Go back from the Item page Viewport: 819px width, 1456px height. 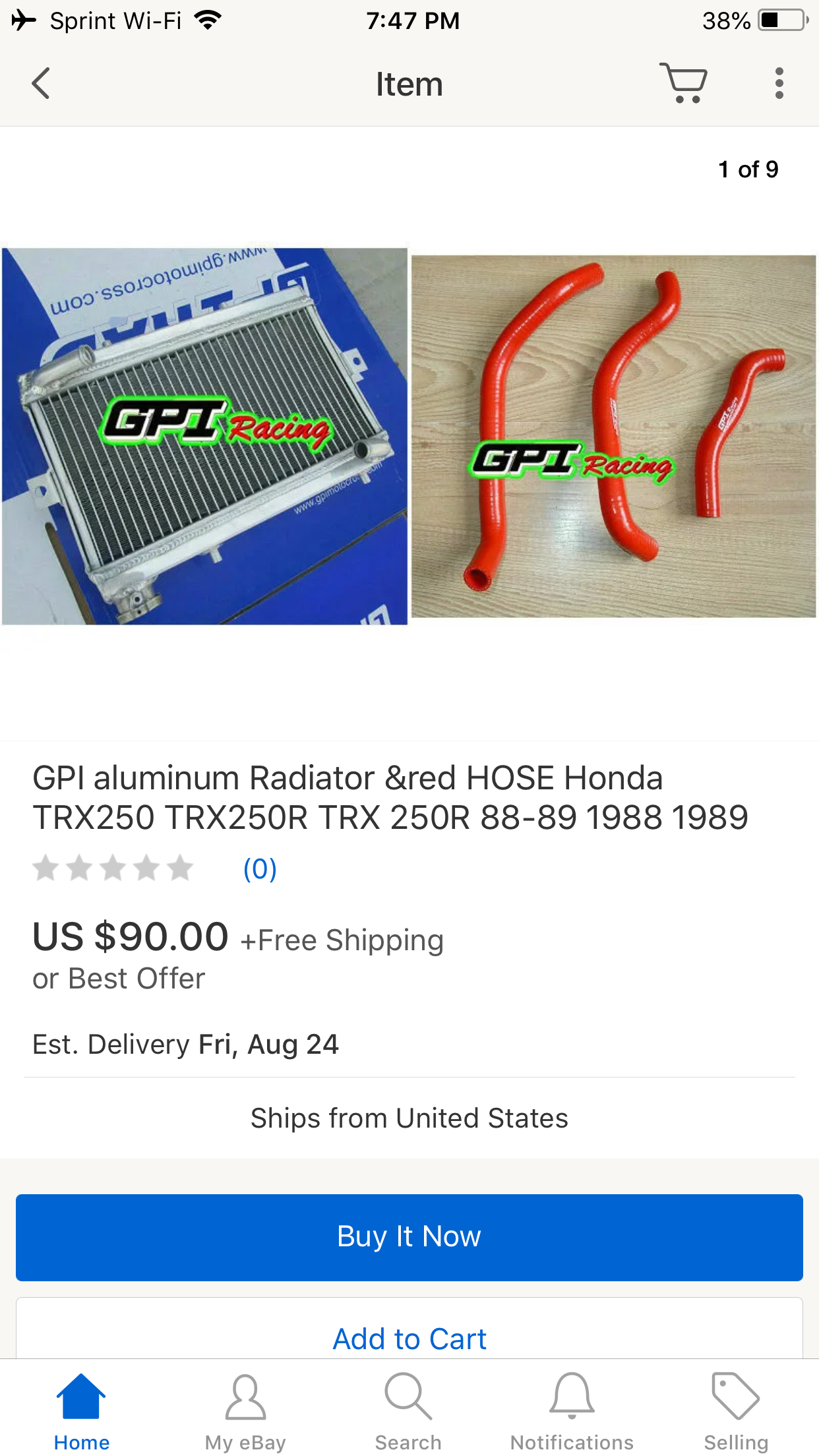pos(41,84)
